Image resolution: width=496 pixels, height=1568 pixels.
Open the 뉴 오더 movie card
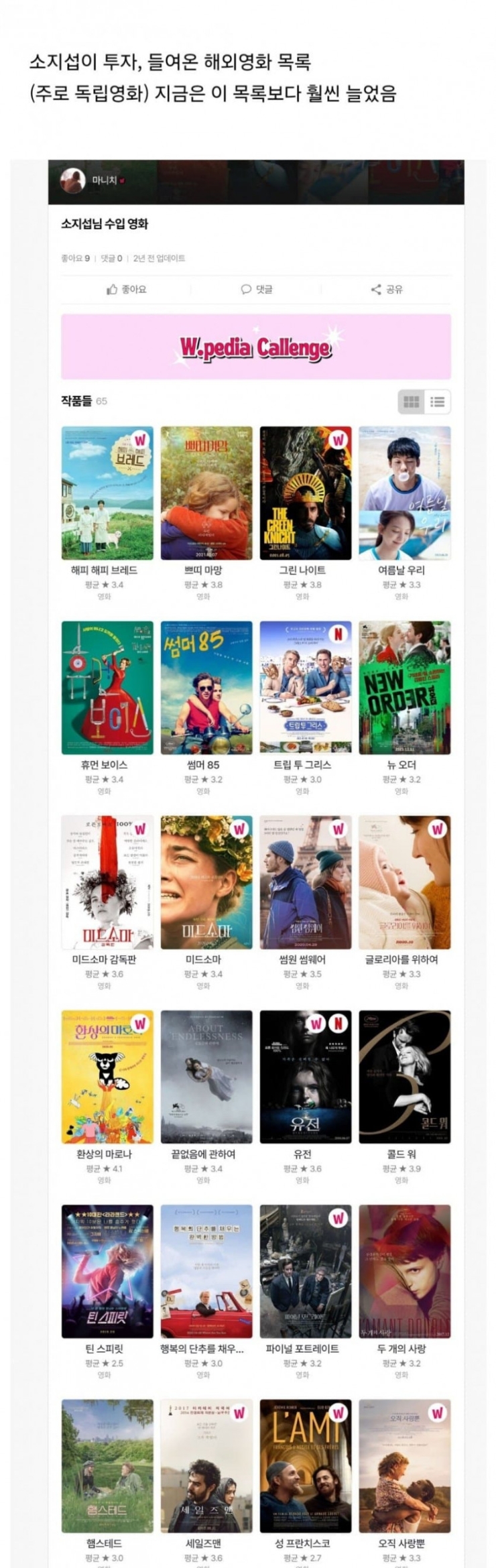pos(404,687)
